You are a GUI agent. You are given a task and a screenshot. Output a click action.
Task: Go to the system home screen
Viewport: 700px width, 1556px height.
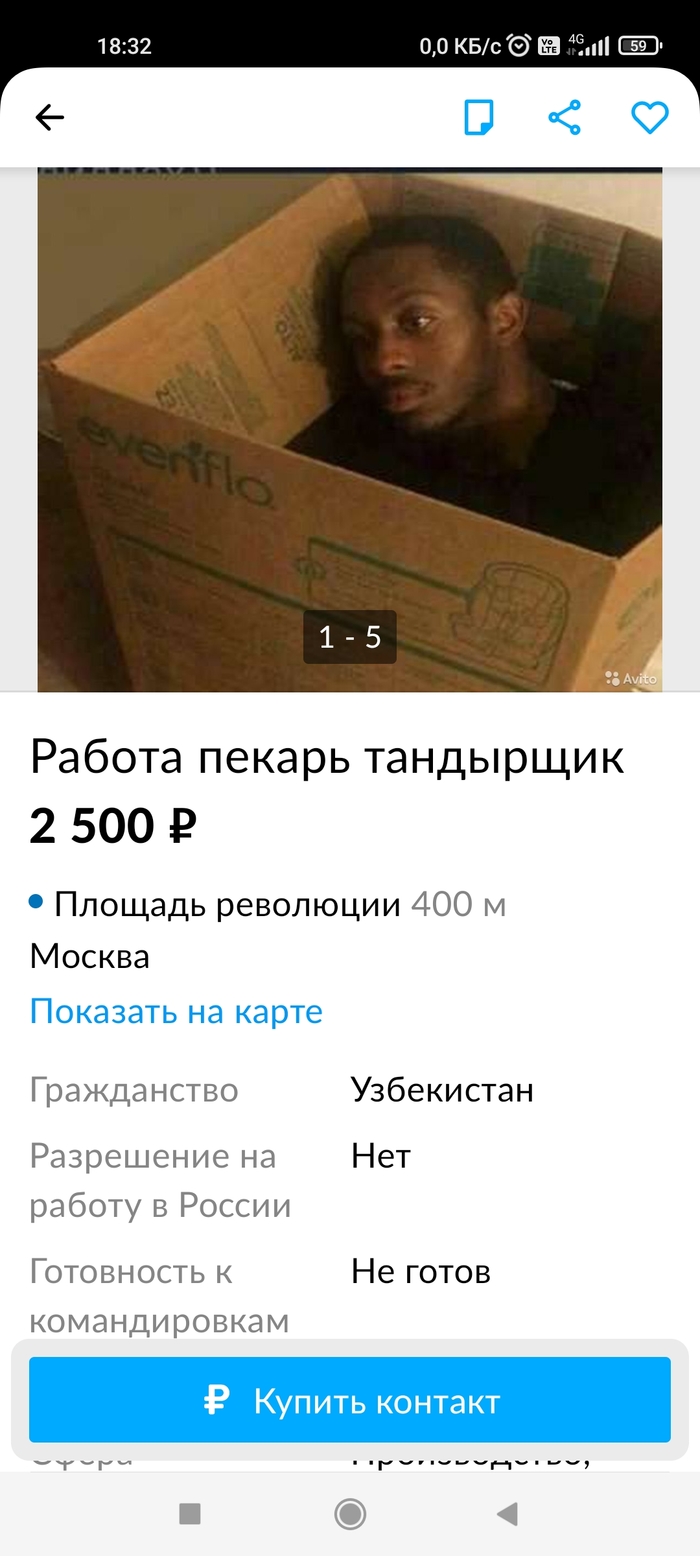click(350, 1515)
